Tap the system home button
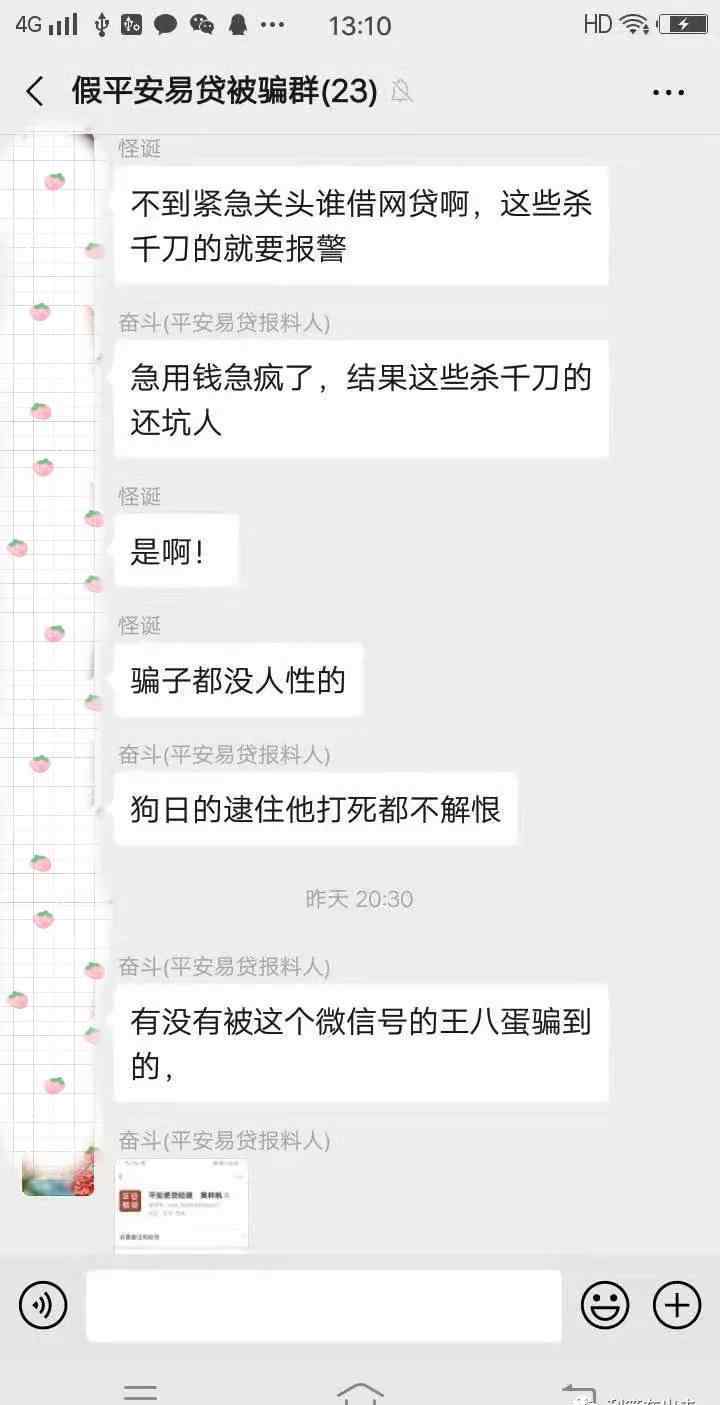This screenshot has height=1405, width=720. (x=360, y=1392)
